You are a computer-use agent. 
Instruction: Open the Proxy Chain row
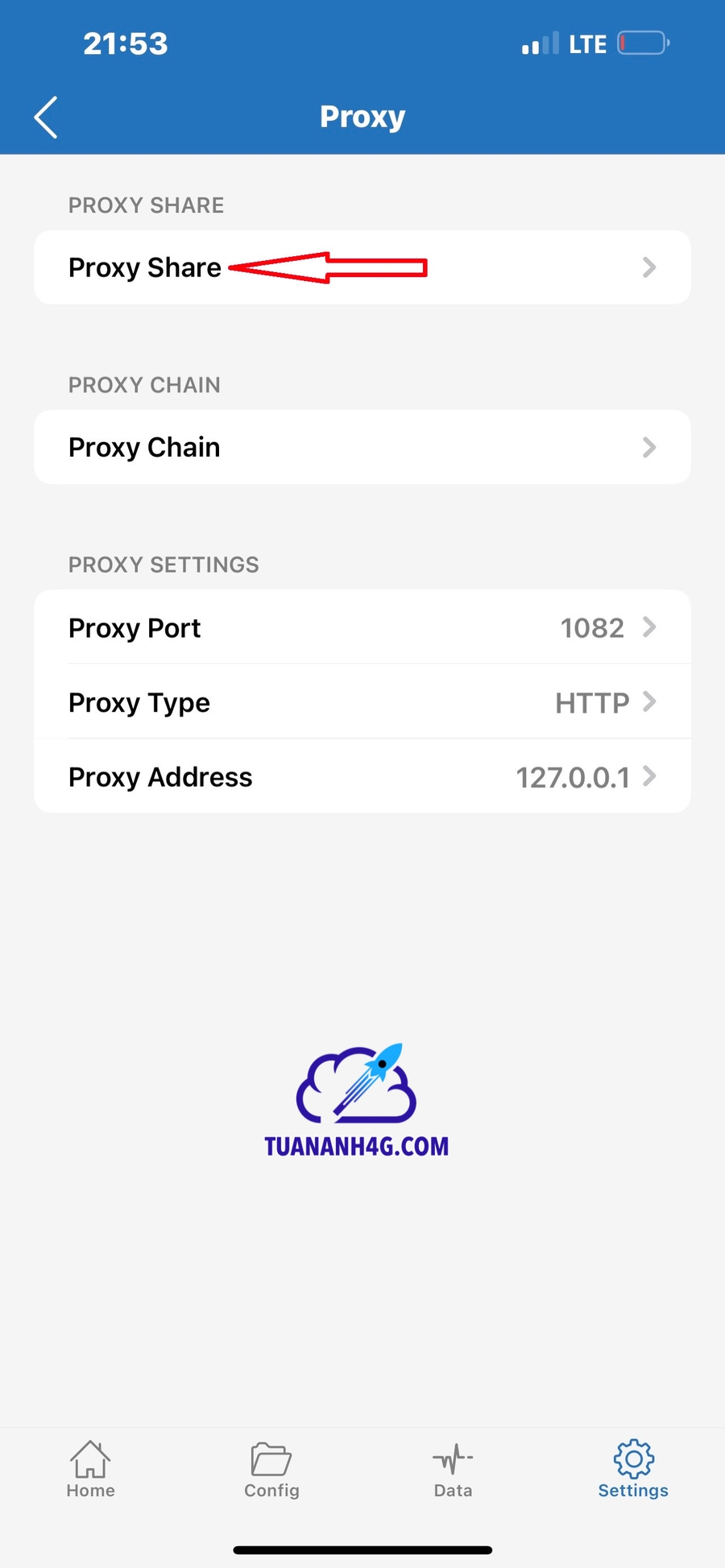tap(362, 447)
